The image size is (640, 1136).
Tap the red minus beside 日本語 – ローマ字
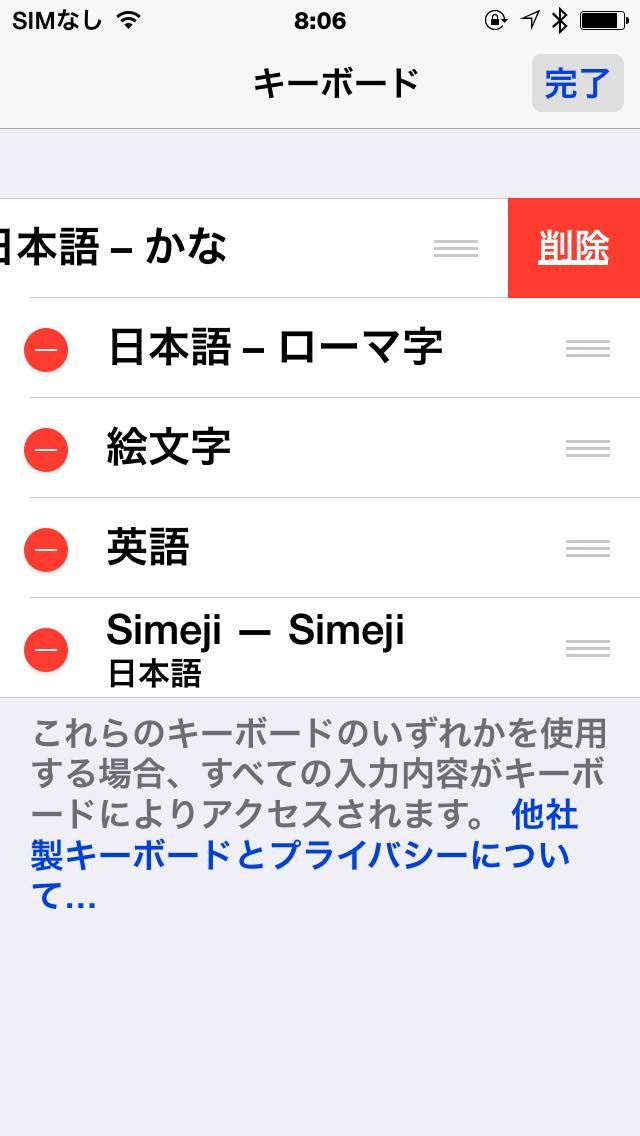pyautogui.click(x=46, y=349)
